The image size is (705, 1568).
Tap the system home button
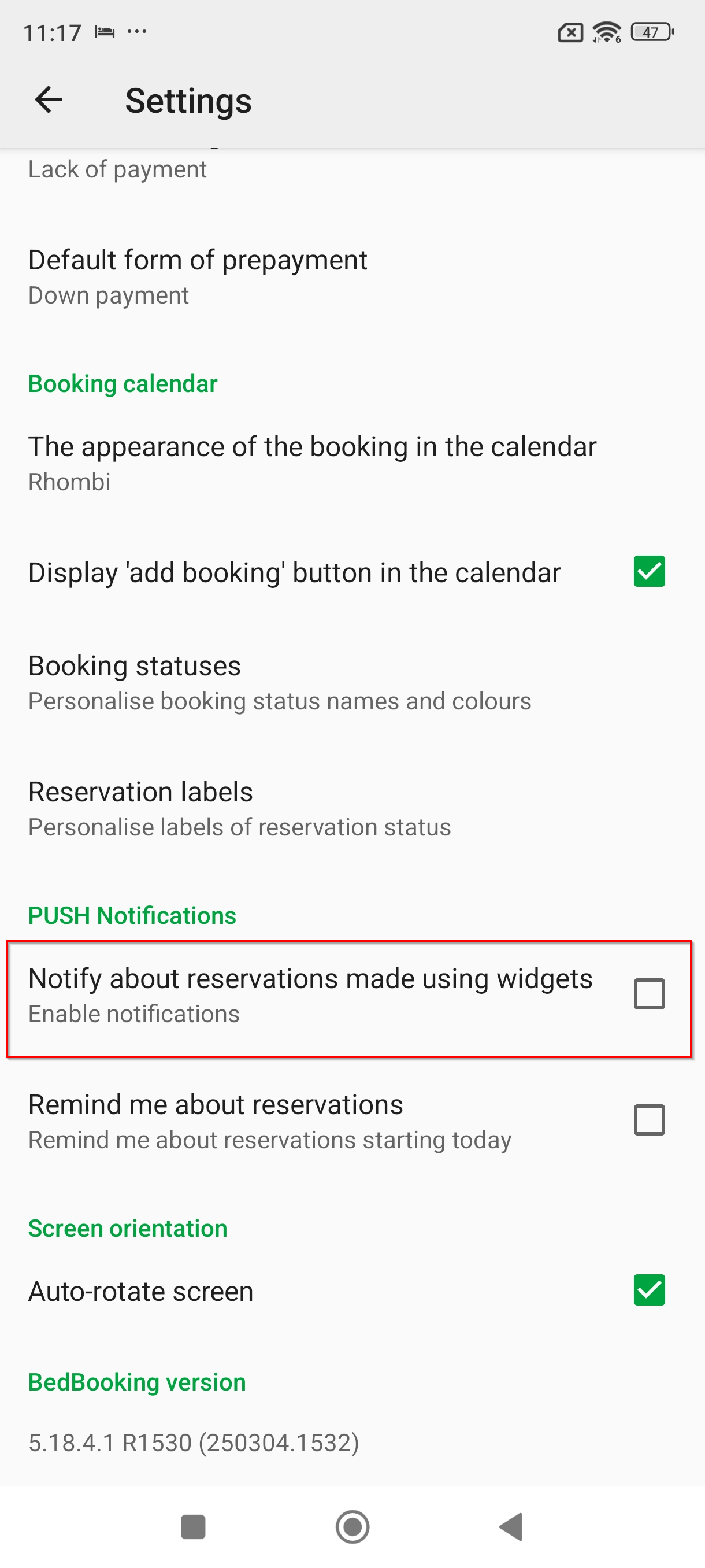tap(352, 1526)
